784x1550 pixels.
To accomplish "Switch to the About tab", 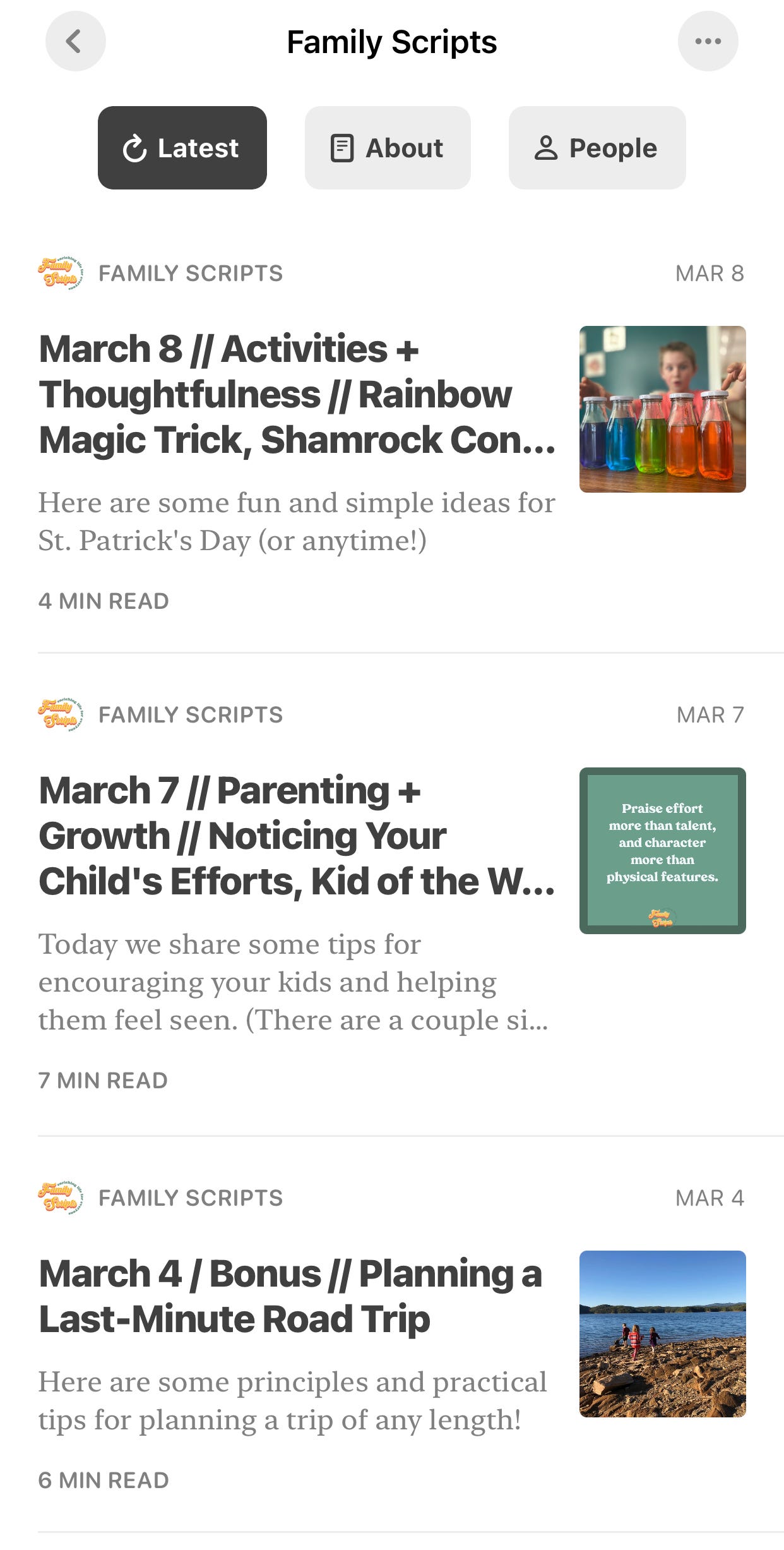I will 388,148.
